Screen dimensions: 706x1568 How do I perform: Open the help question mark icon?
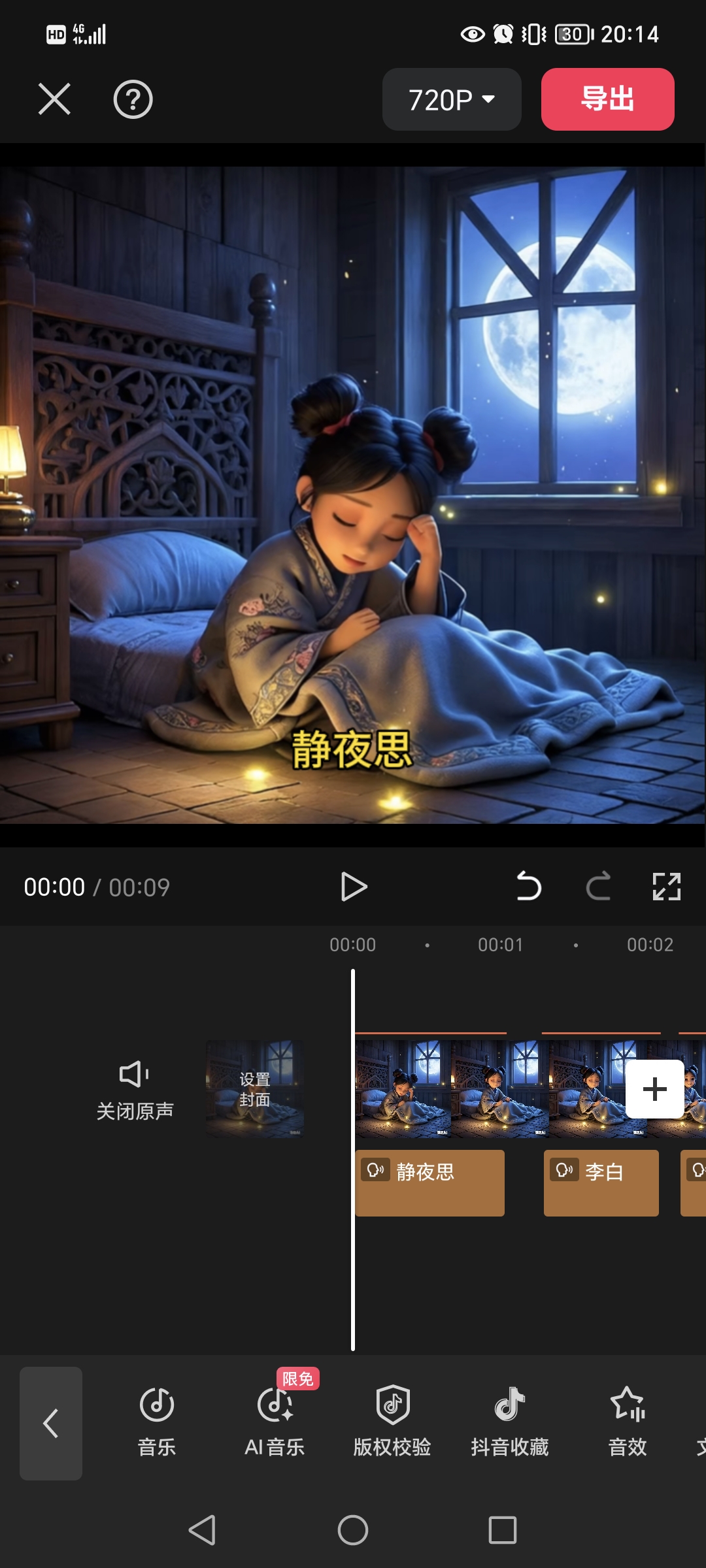133,99
